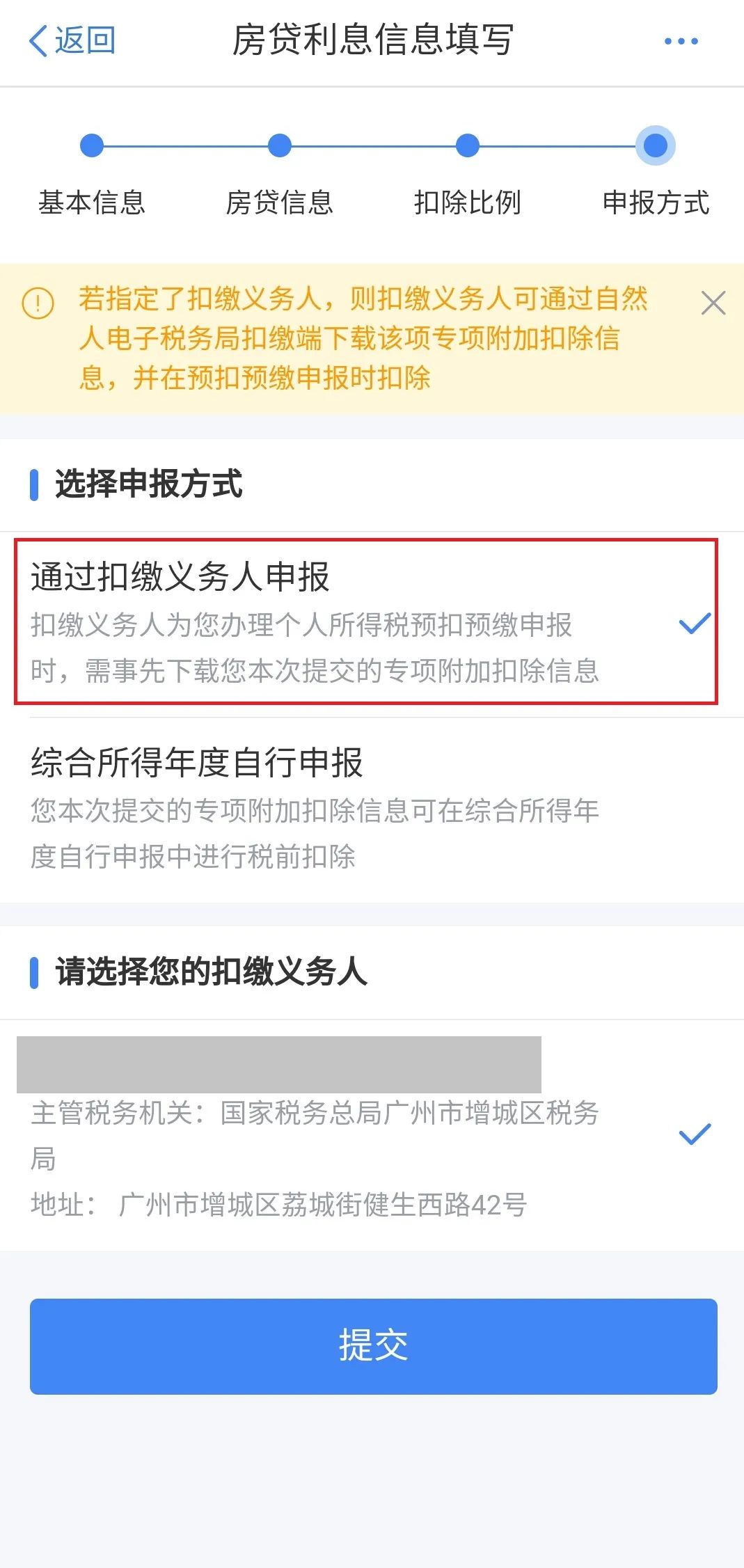Go back using the 返回 button
This screenshot has width=744, height=1568.
tap(72, 40)
